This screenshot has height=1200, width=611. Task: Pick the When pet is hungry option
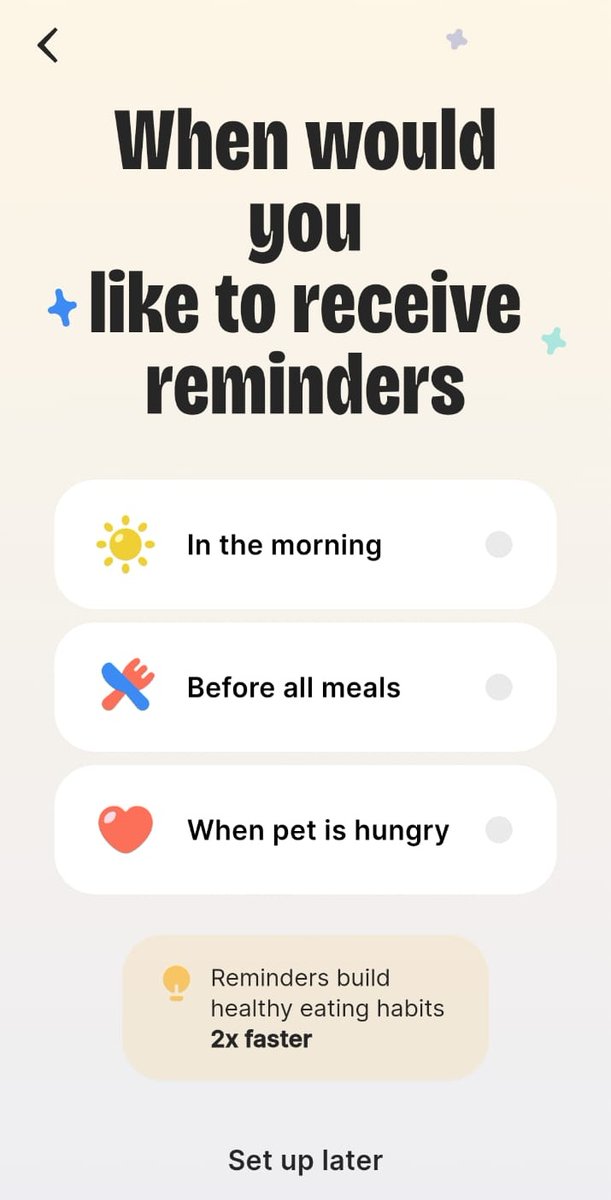click(305, 830)
